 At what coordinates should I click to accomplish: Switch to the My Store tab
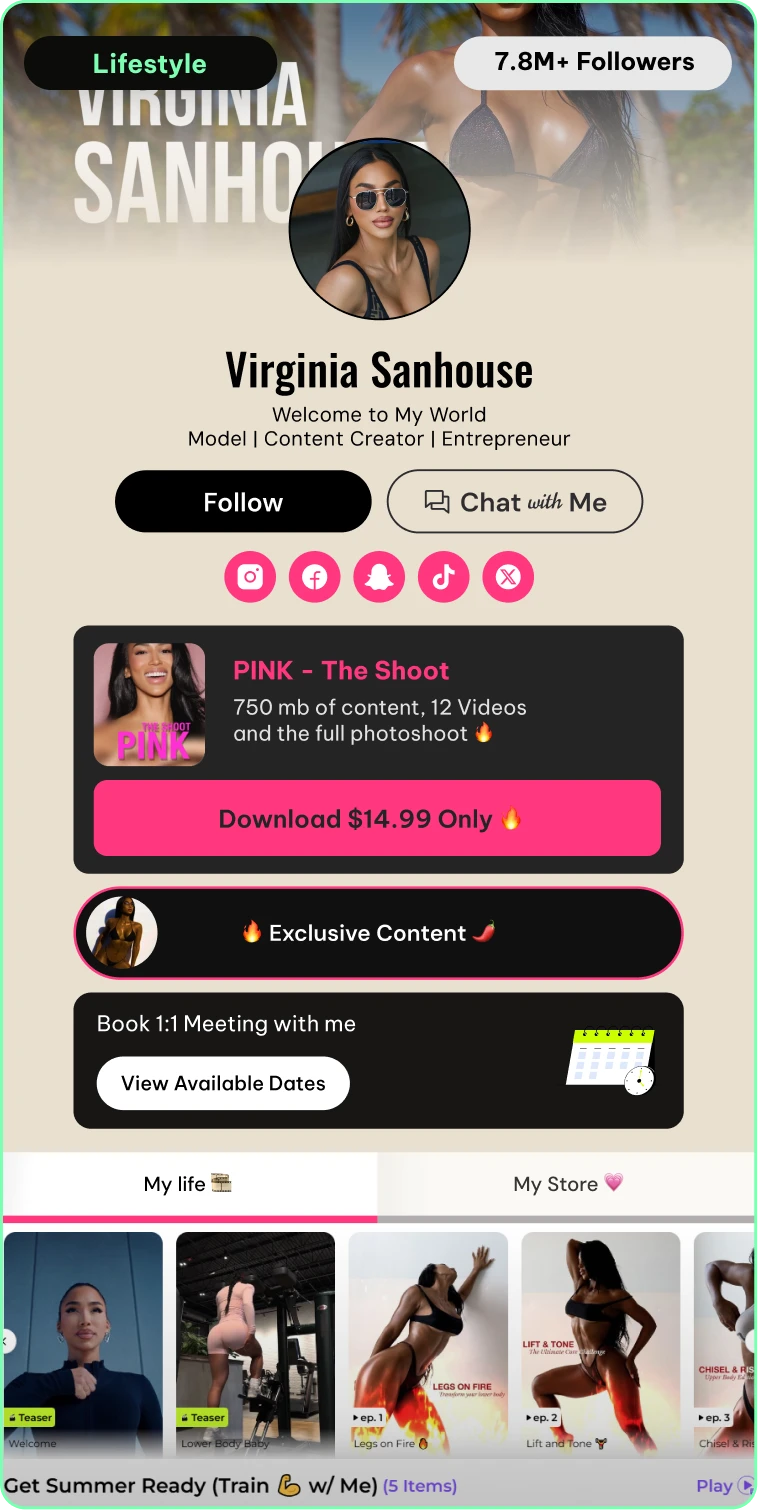pyautogui.click(x=566, y=1184)
